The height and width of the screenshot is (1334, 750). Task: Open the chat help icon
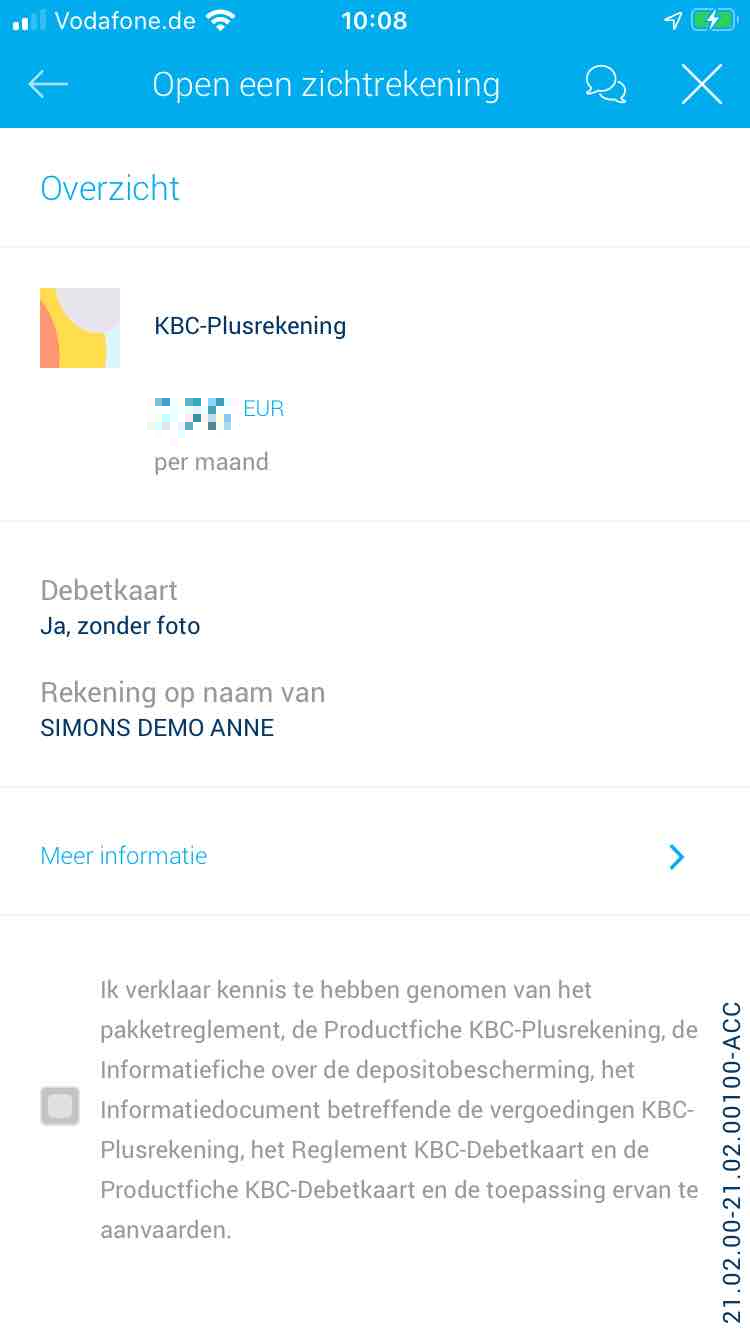[x=606, y=85]
